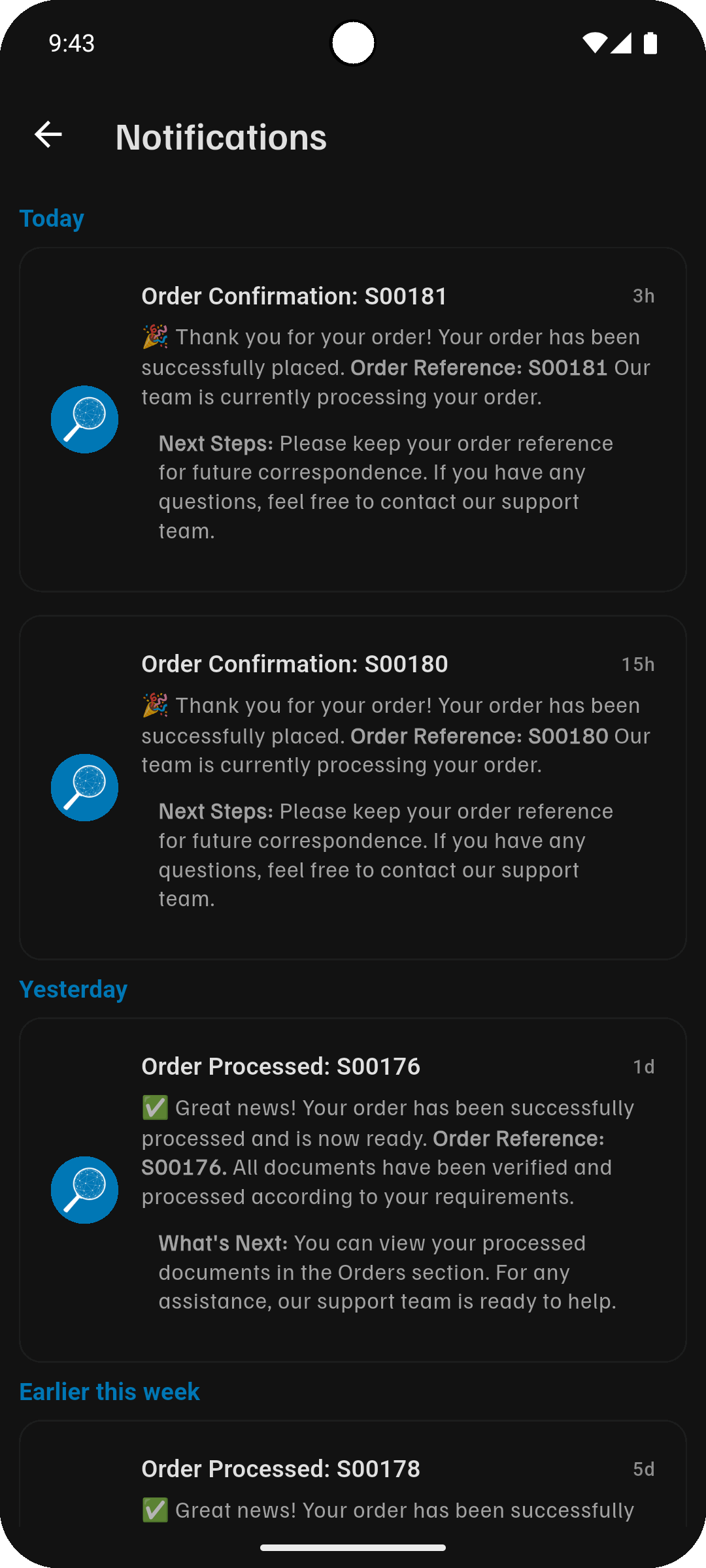Select the Earlier this week section header
Viewport: 706px width, 1568px height.
click(110, 1392)
